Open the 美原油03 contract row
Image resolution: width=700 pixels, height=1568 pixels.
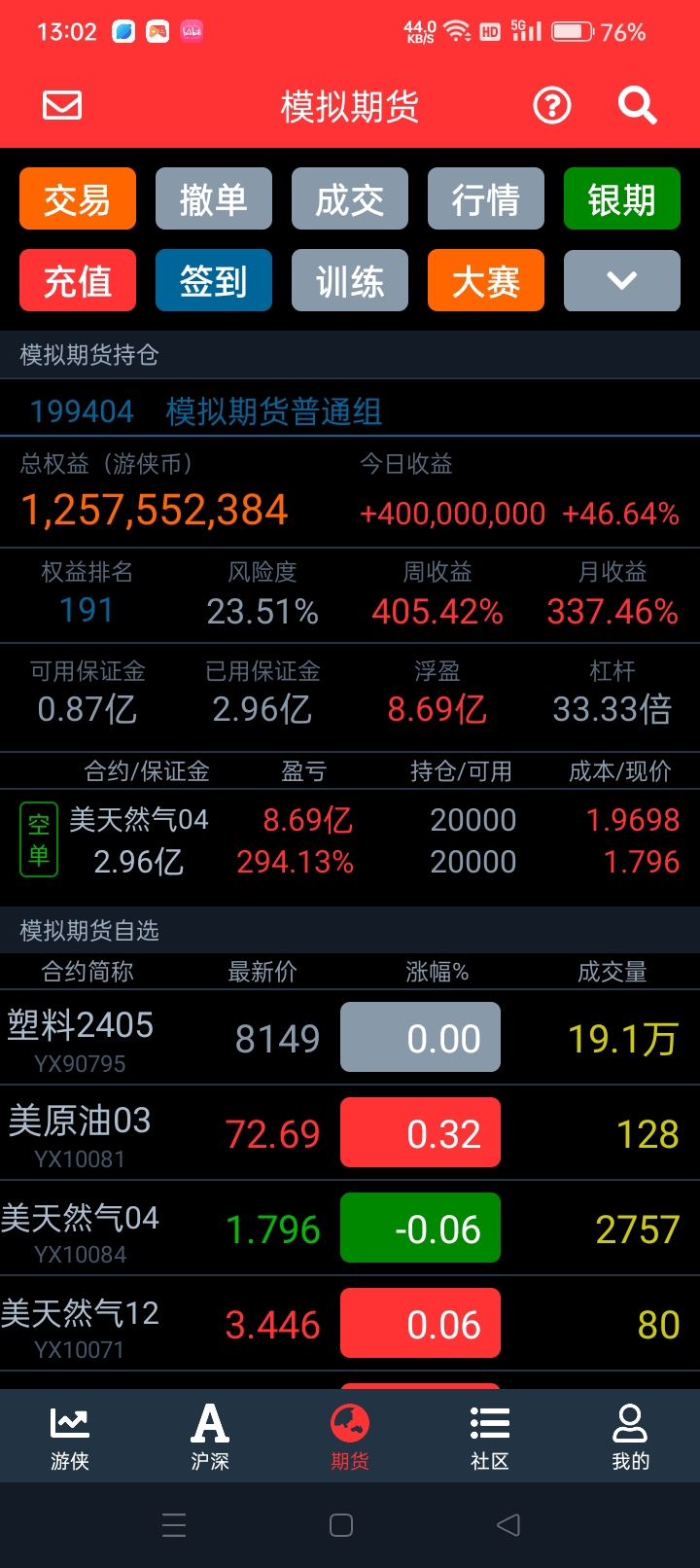(350, 1133)
